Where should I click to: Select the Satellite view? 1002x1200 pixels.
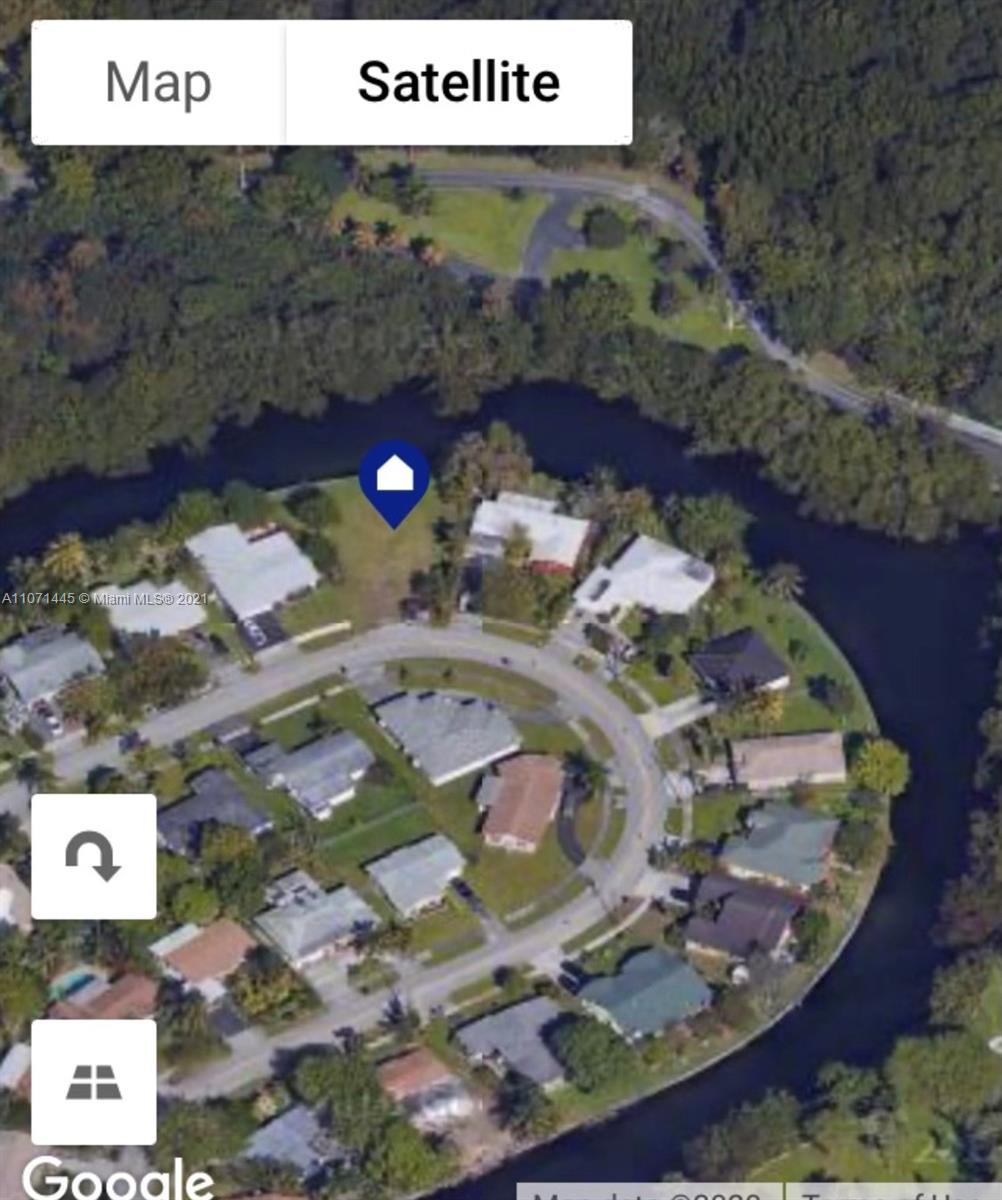[458, 83]
